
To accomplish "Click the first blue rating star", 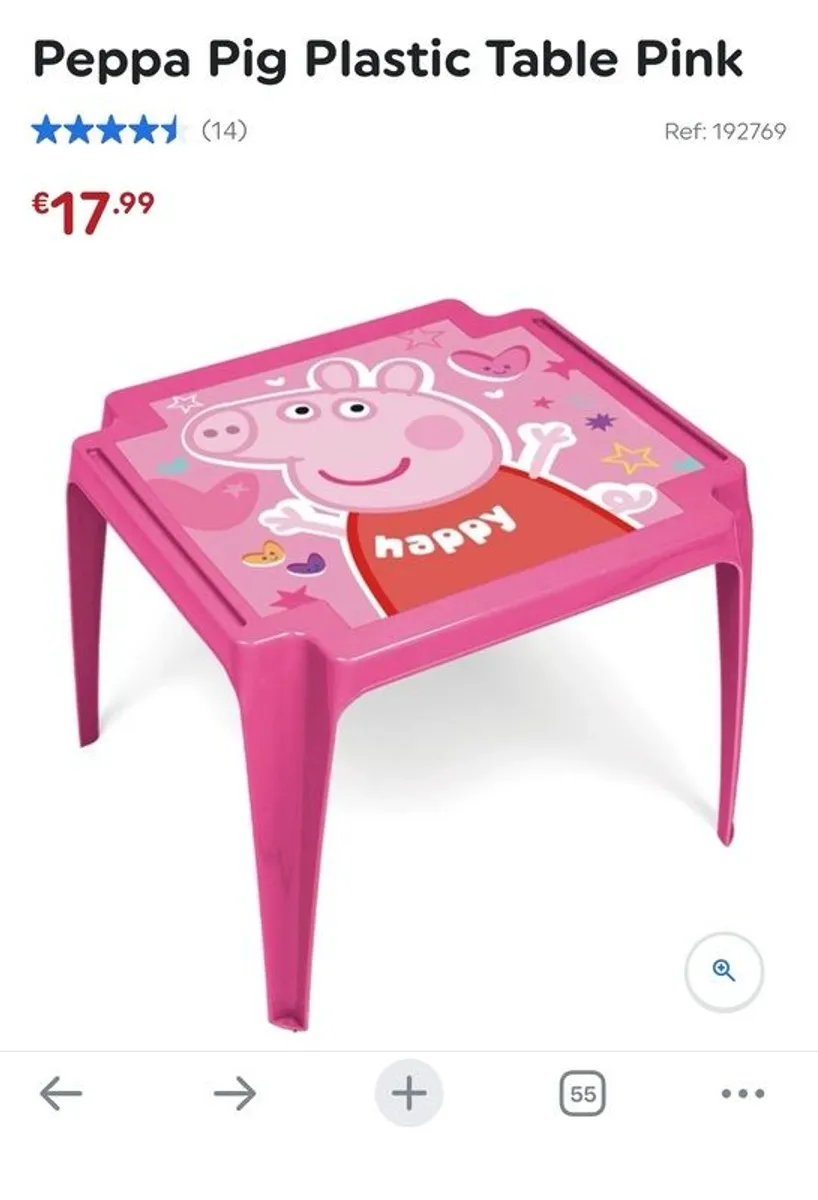I will (47, 131).
